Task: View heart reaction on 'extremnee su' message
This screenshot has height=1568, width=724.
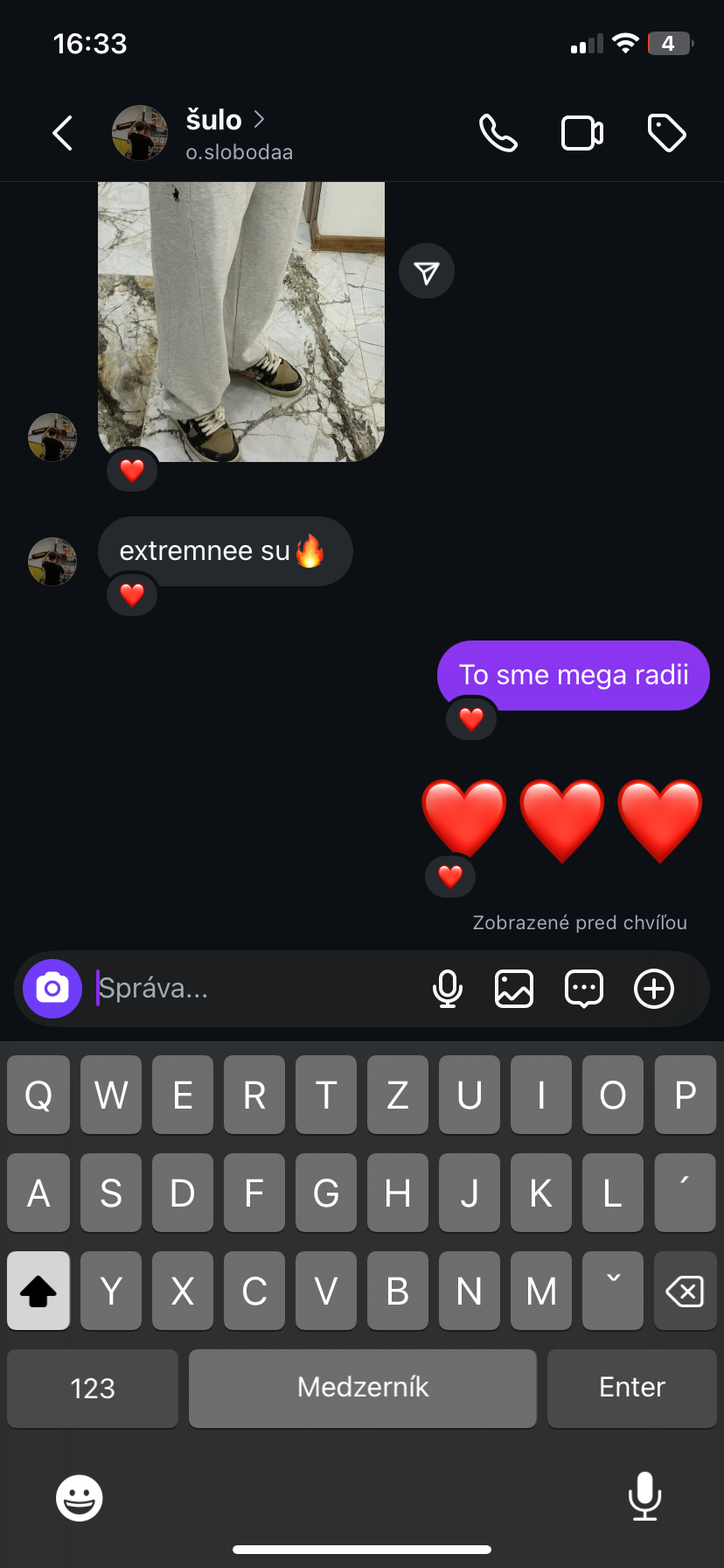Action: 132,596
